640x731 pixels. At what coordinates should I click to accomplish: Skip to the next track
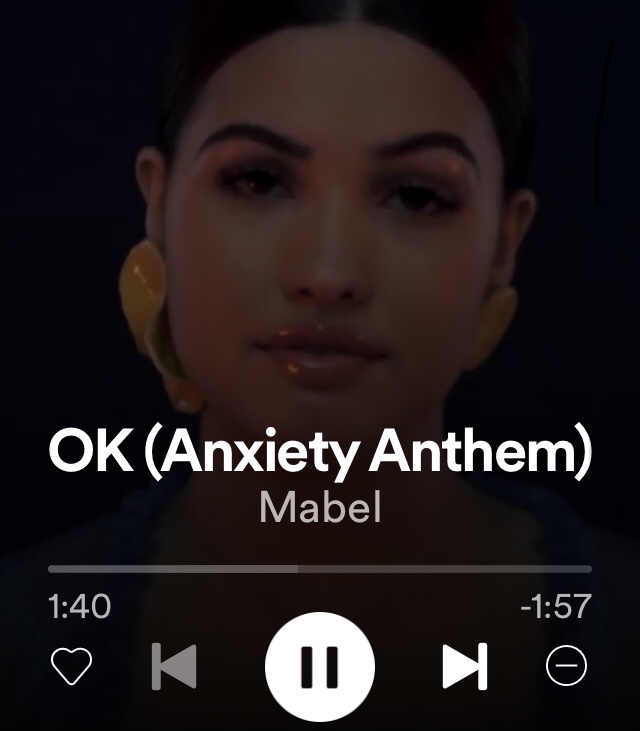(x=465, y=667)
